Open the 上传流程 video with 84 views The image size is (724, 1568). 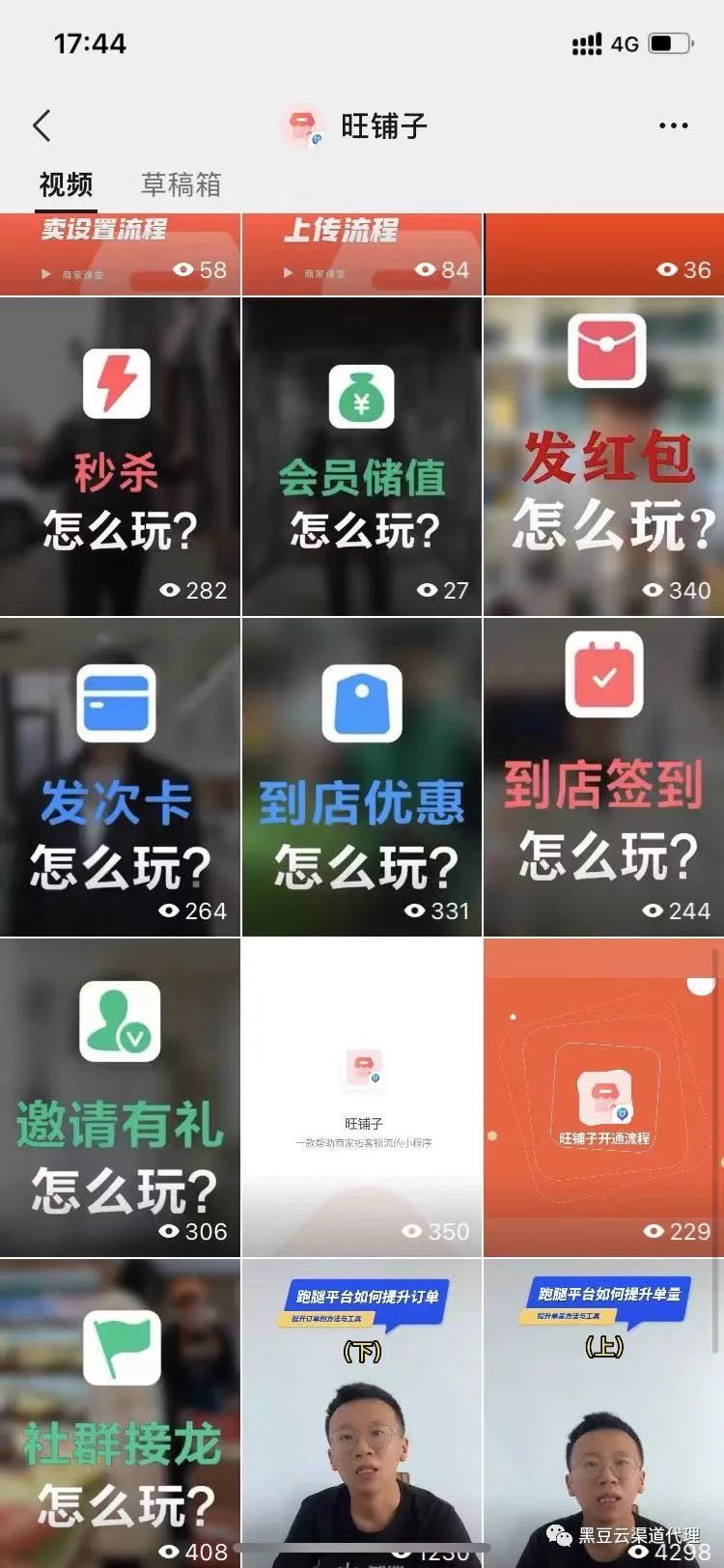tap(362, 254)
